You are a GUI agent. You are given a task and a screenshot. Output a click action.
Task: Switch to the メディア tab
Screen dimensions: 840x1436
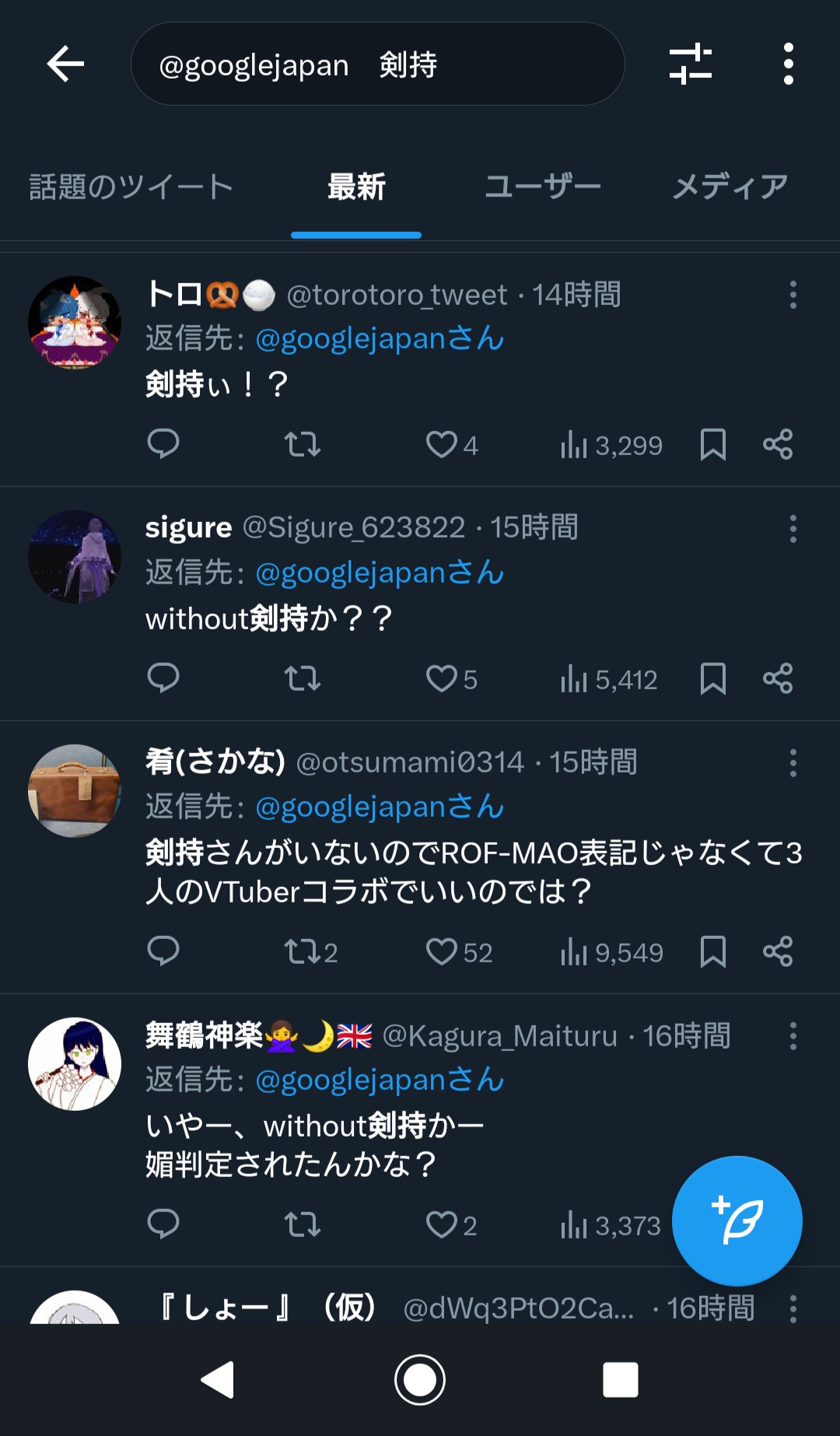[x=730, y=187]
